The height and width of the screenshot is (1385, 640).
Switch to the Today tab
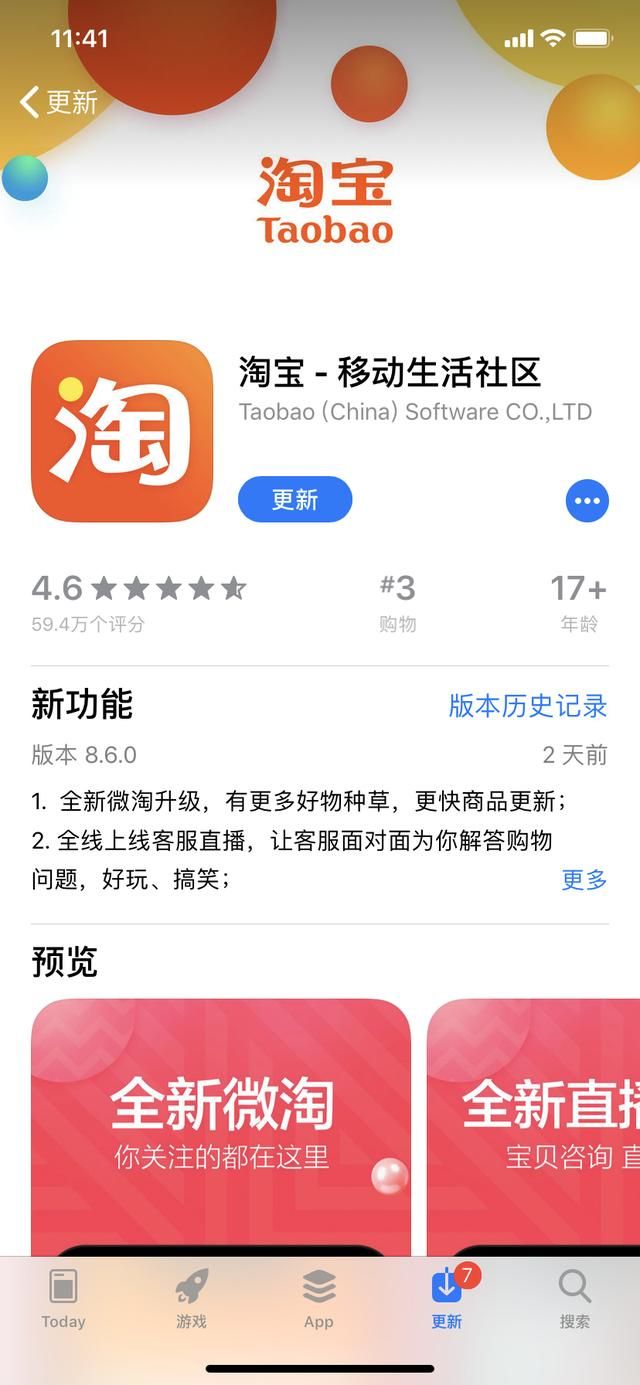click(x=63, y=1299)
